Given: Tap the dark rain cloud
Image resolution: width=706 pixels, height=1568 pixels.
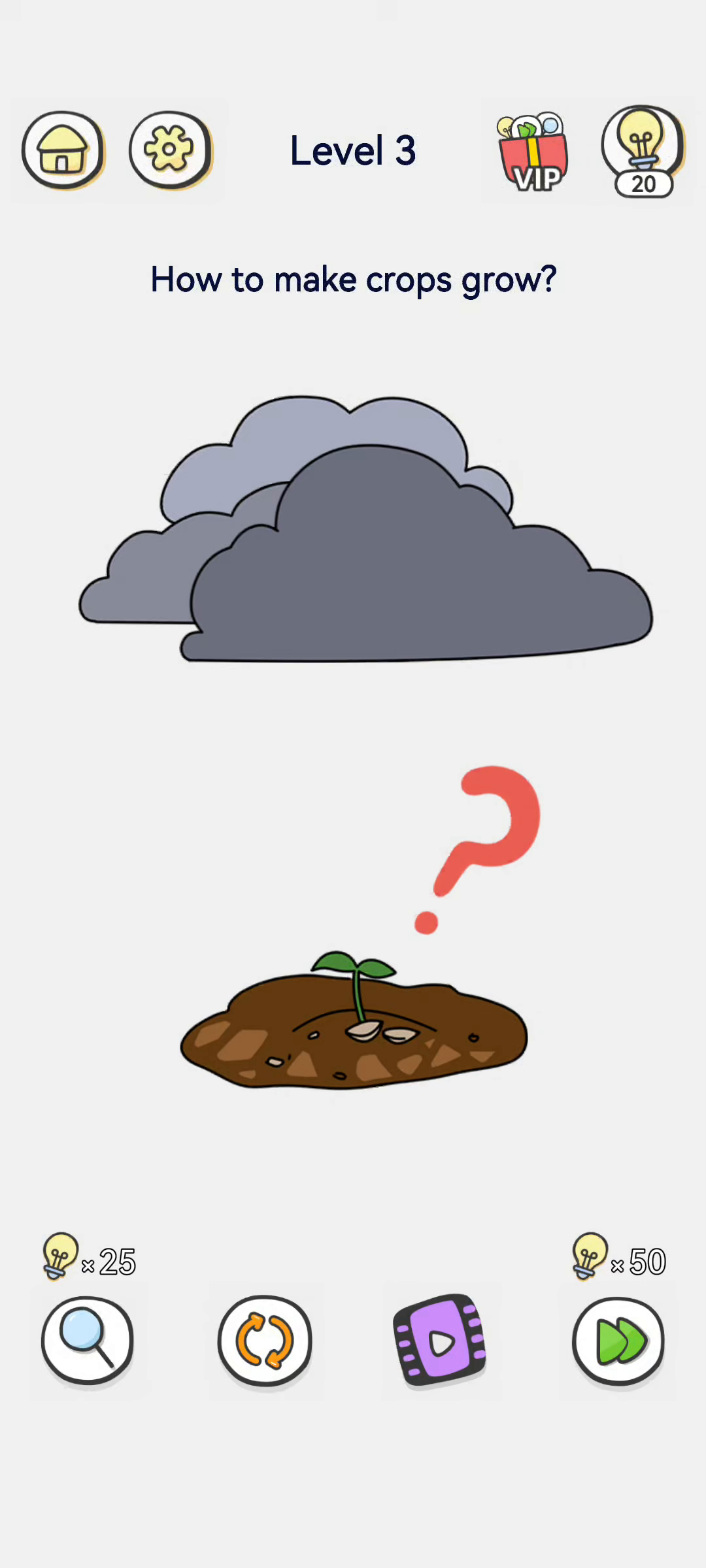Looking at the screenshot, I should (x=366, y=529).
